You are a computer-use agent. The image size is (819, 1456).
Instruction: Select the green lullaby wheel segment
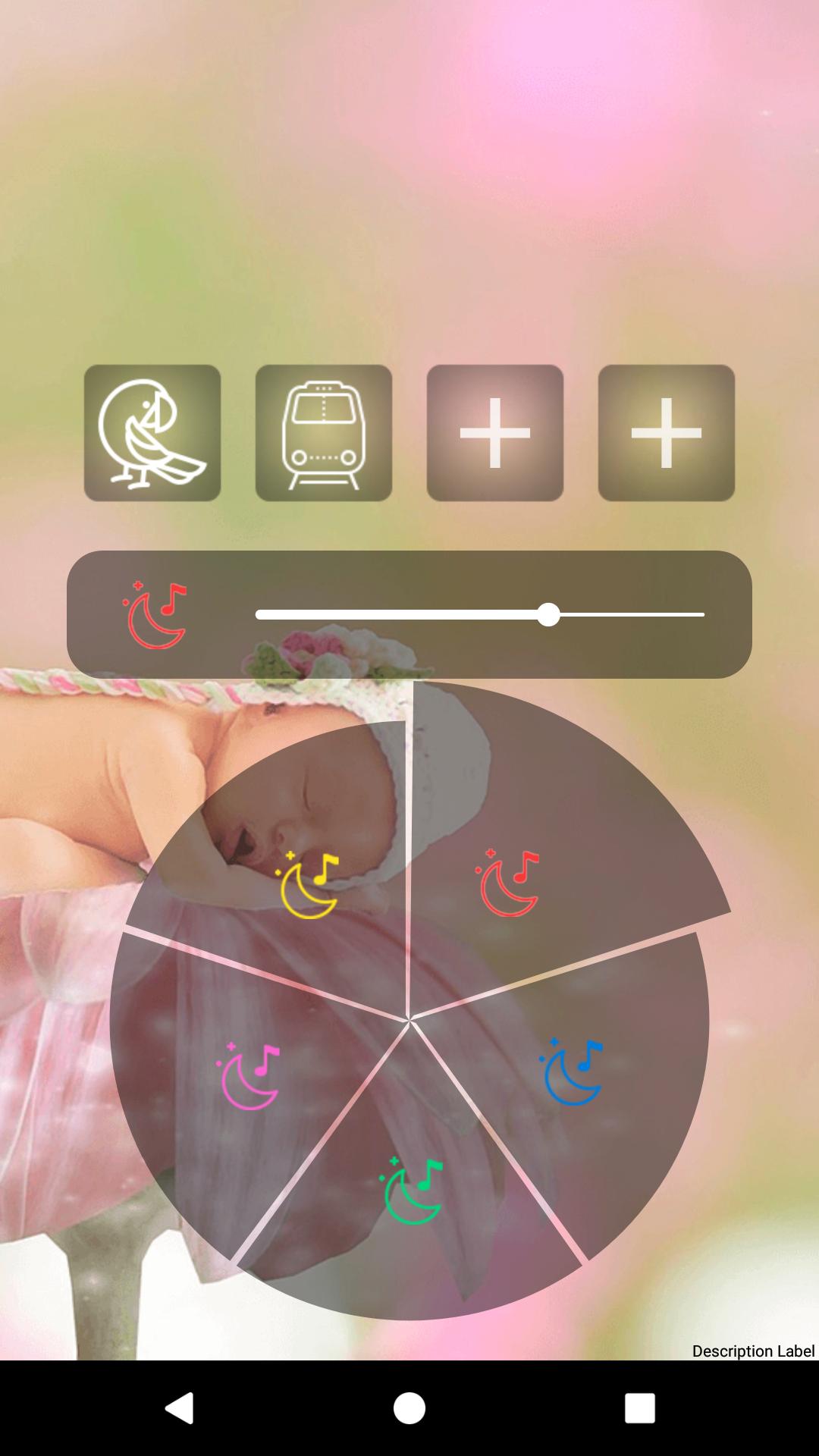[x=412, y=1191]
